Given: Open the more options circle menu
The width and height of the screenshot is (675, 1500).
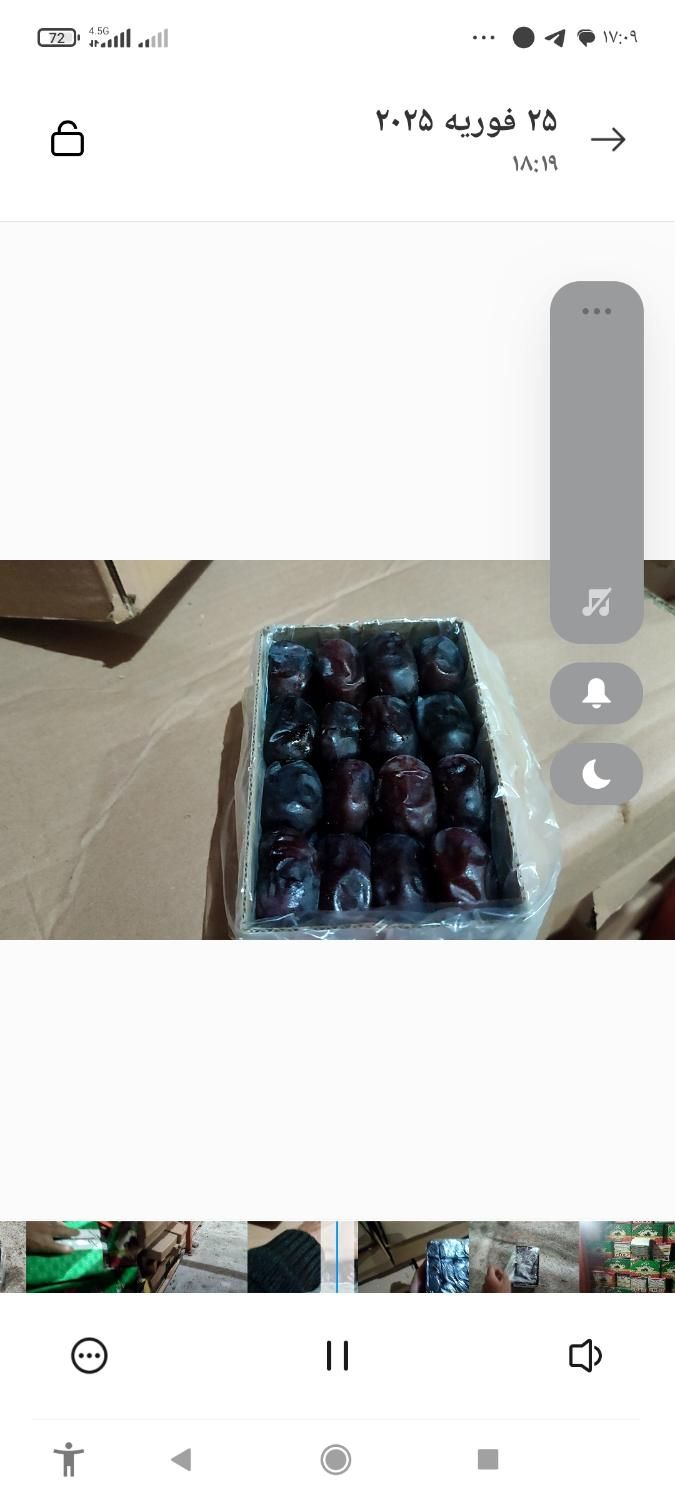Looking at the screenshot, I should pos(89,1355).
